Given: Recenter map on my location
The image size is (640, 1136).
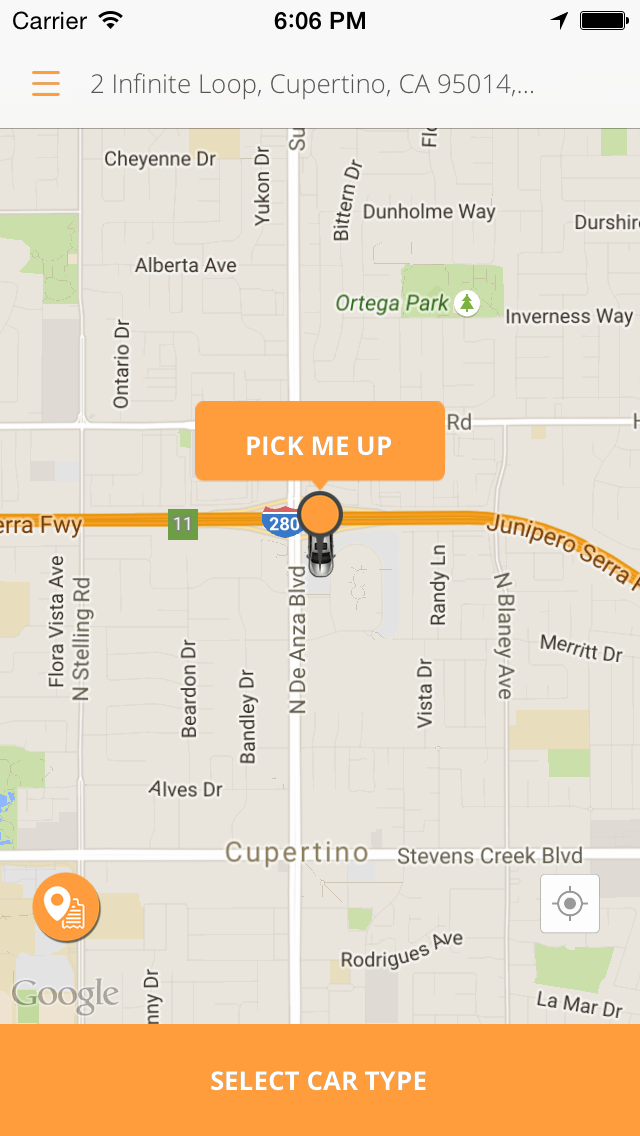Looking at the screenshot, I should click(x=570, y=903).
